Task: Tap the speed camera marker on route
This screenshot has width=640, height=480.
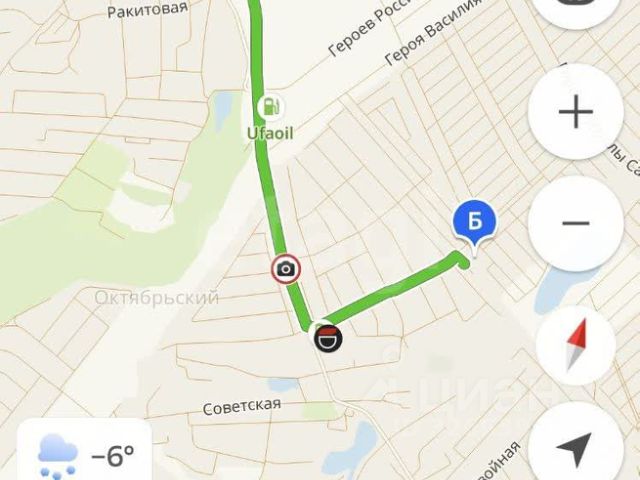Action: pyautogui.click(x=286, y=268)
